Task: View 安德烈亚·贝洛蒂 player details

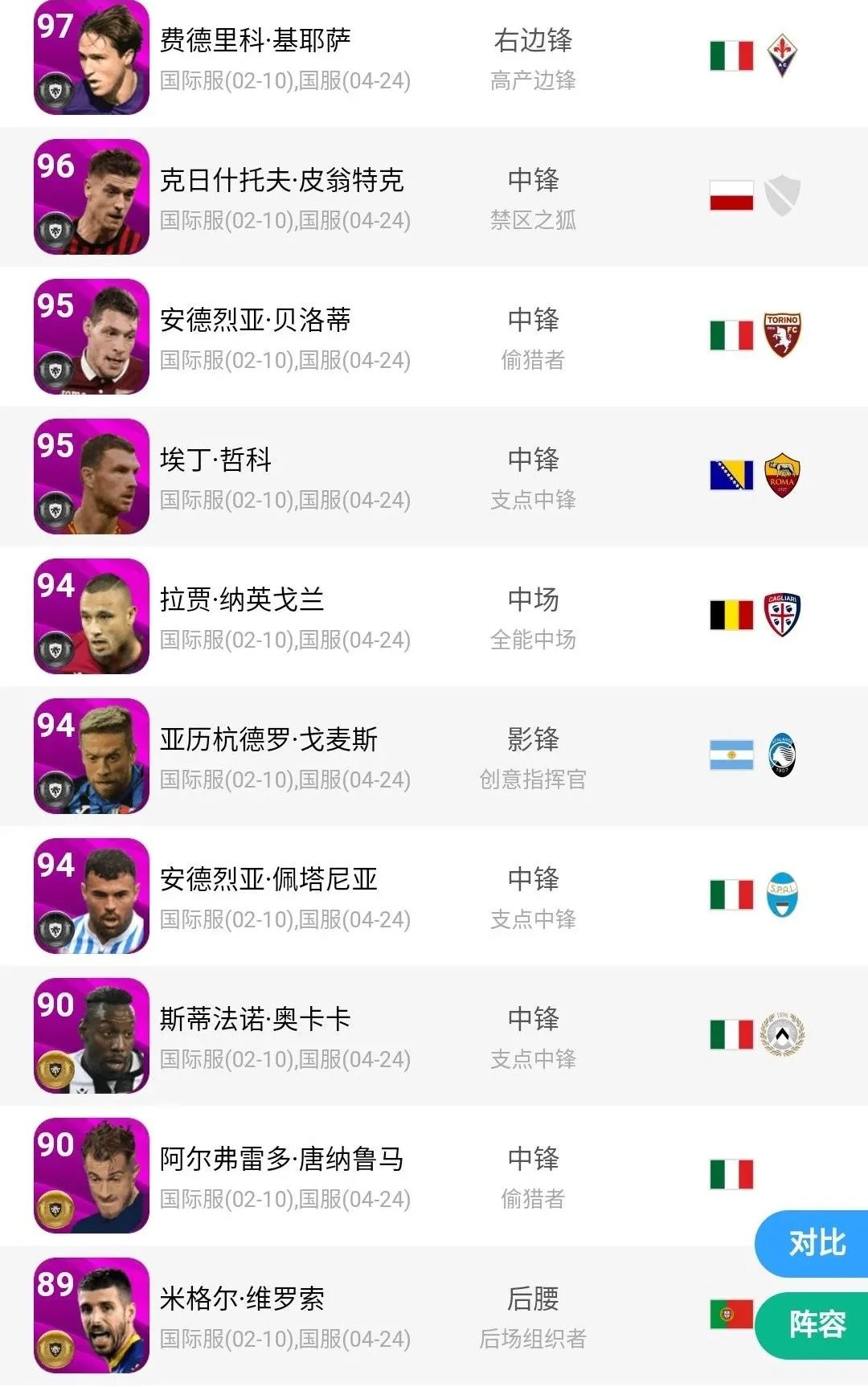Action: (256, 320)
